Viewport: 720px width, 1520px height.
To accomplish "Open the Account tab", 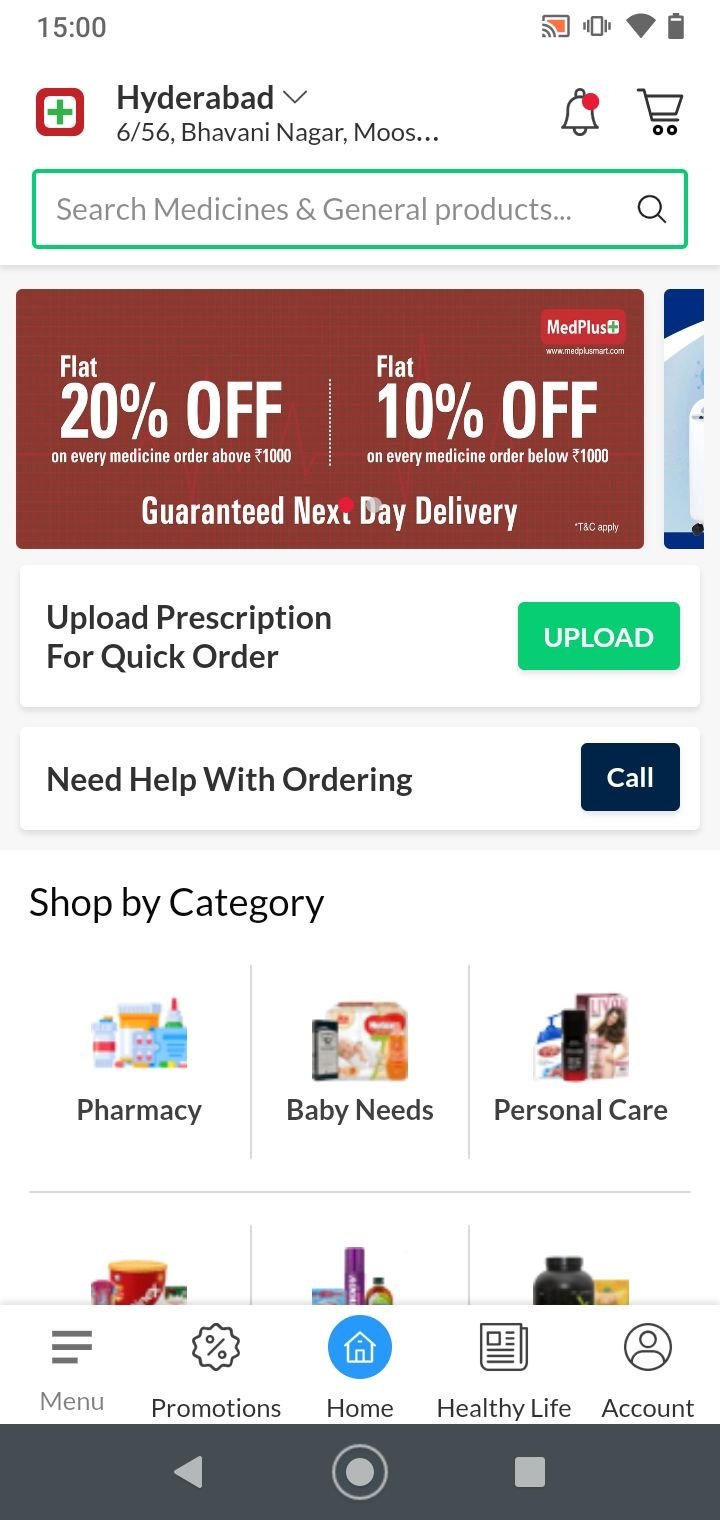I will point(648,1366).
